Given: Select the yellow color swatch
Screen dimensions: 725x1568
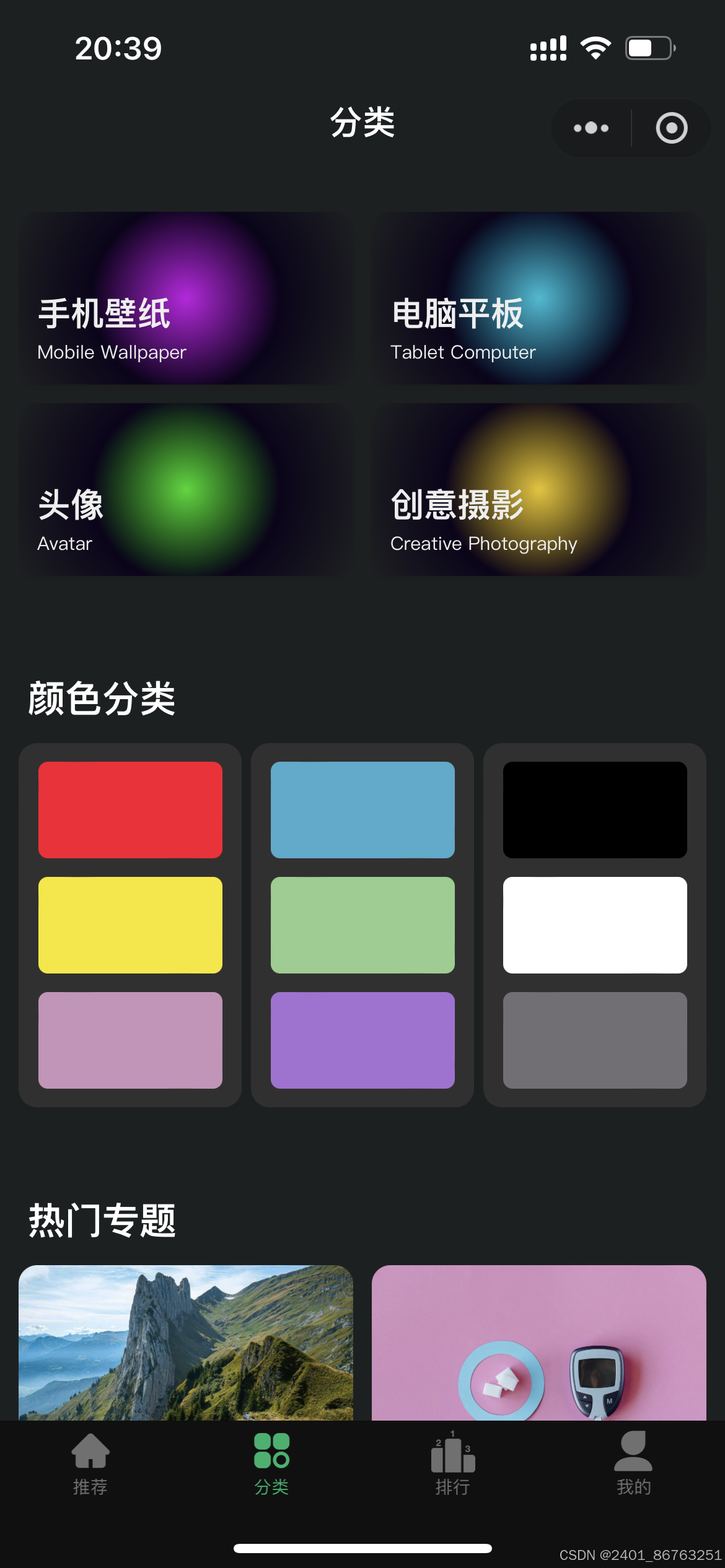Looking at the screenshot, I should pyautogui.click(x=130, y=925).
